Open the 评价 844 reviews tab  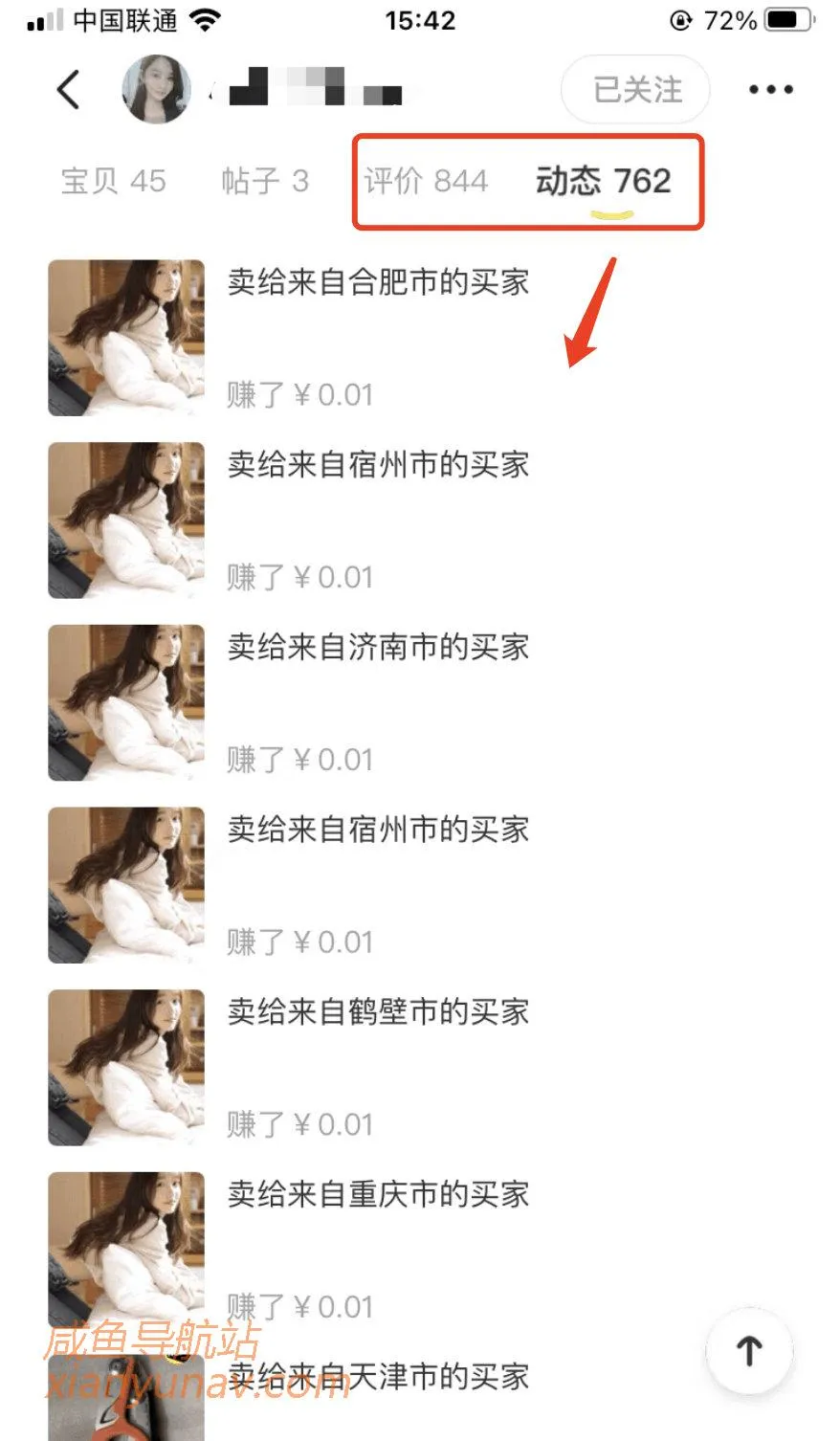426,181
